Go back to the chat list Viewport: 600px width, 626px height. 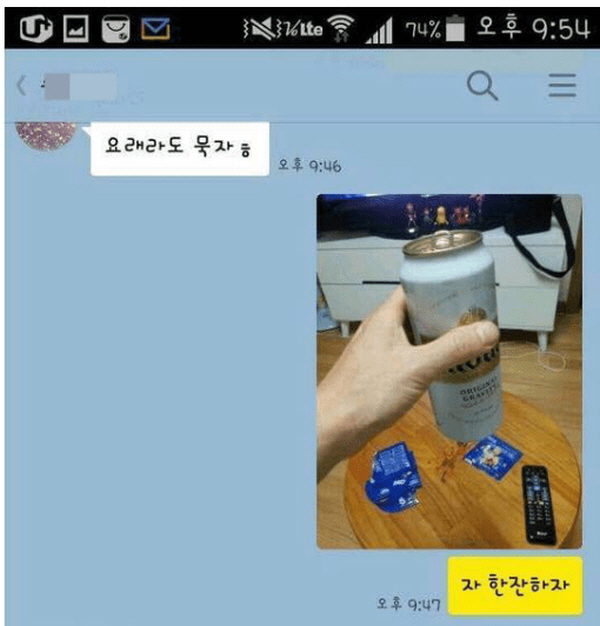22,88
